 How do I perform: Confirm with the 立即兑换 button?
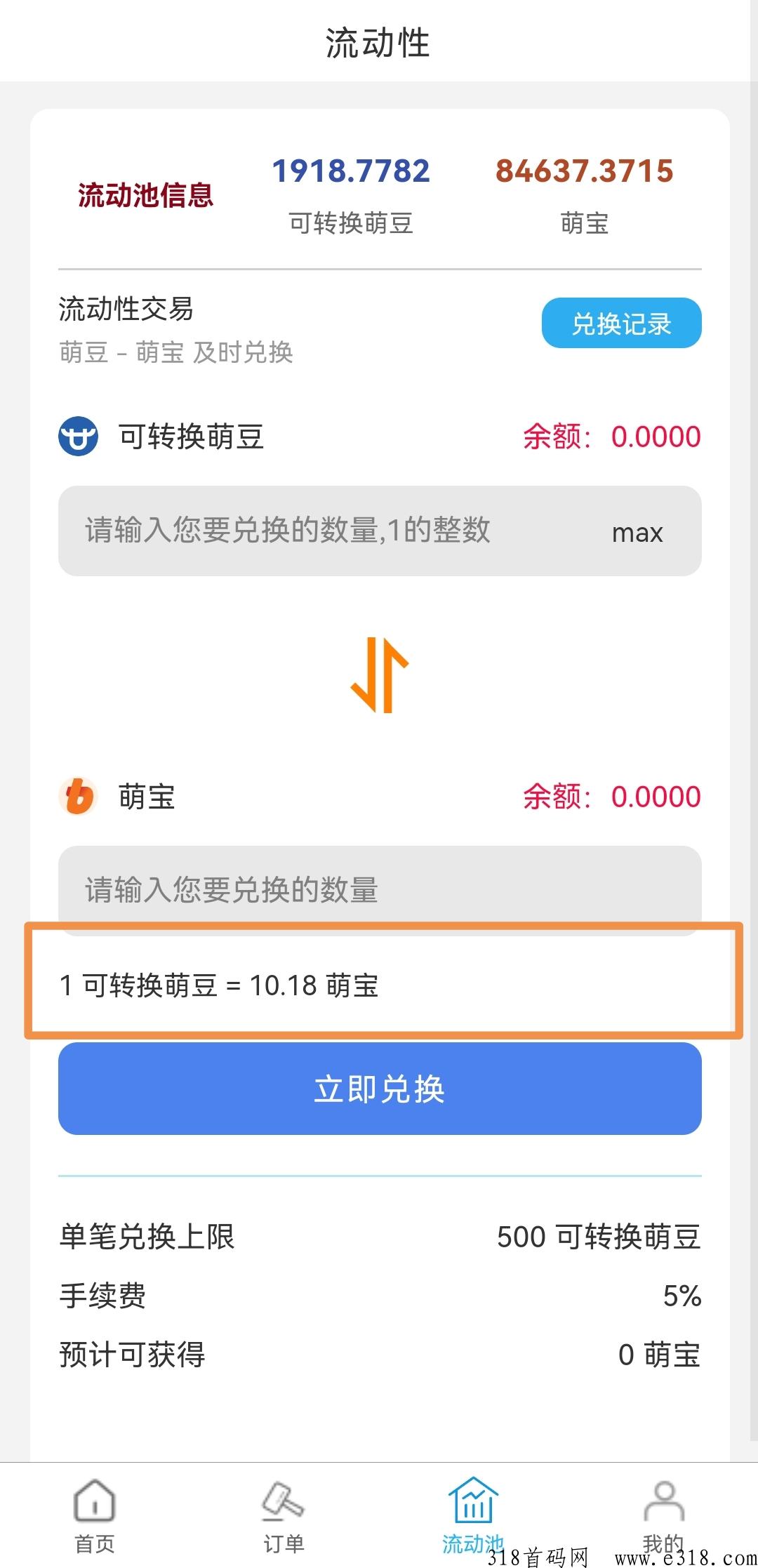pyautogui.click(x=380, y=1089)
